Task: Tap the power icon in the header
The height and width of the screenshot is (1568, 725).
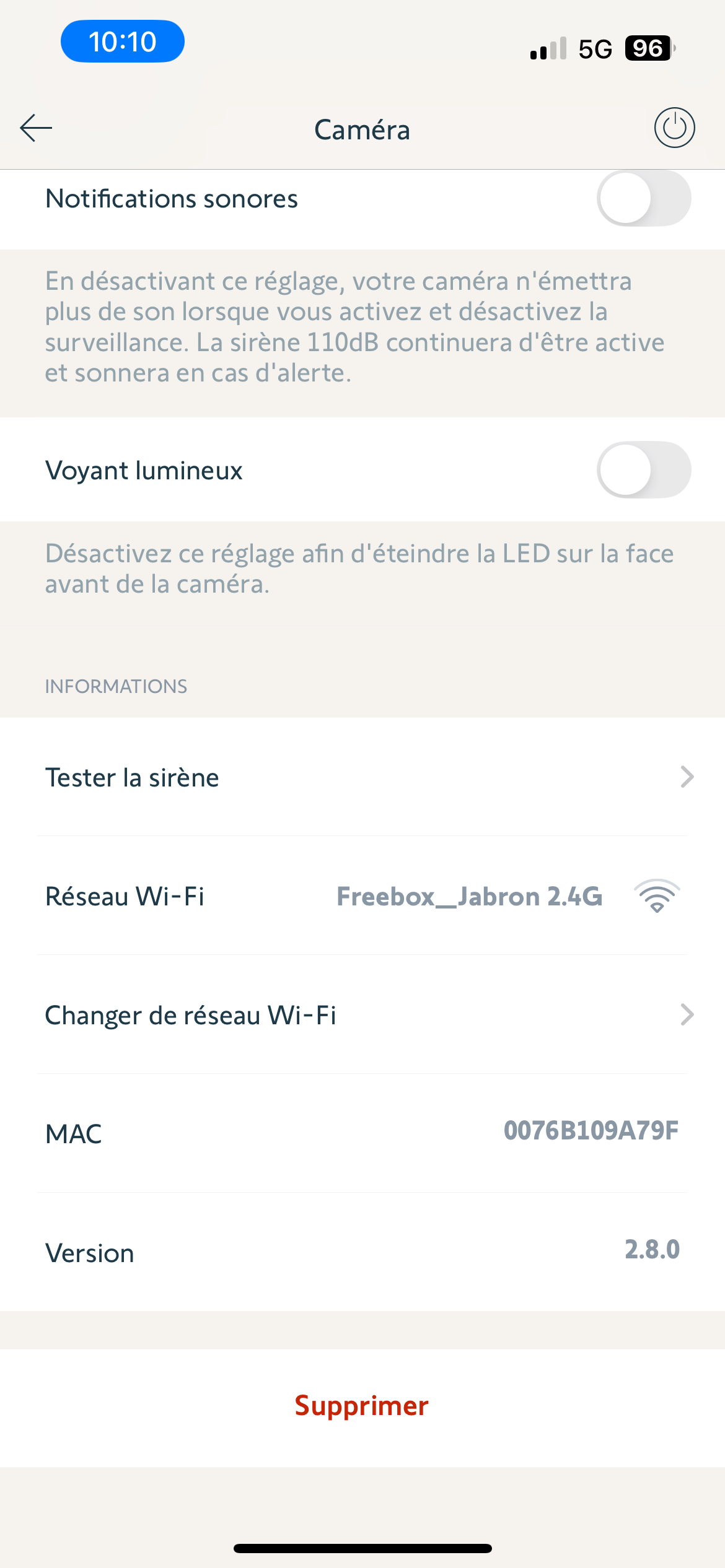Action: point(674,128)
